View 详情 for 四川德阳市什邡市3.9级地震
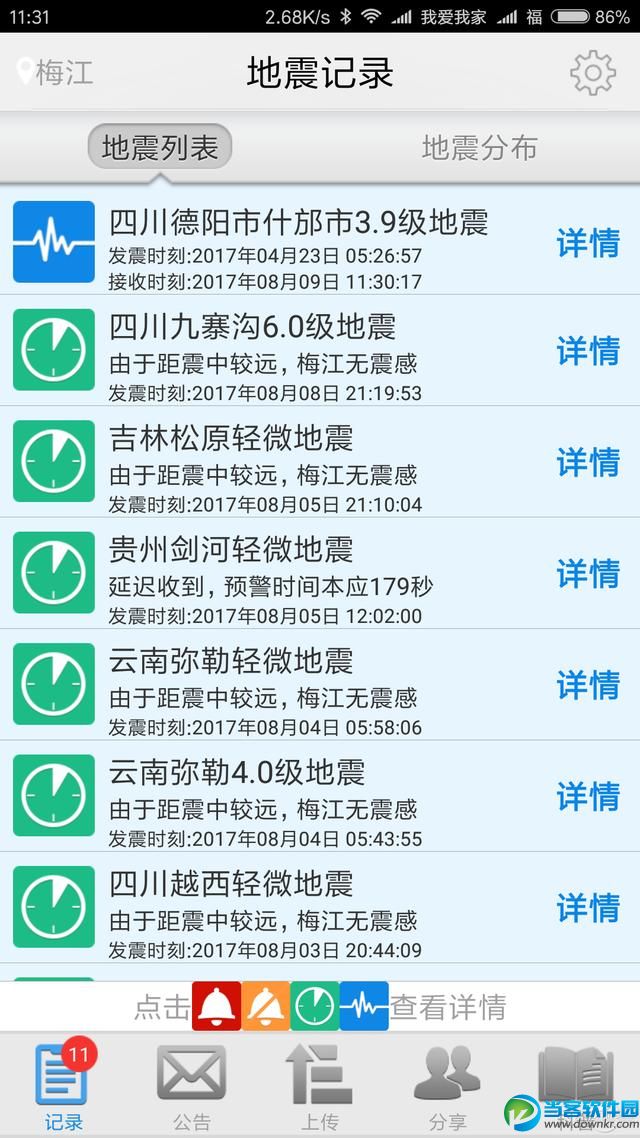 pos(588,242)
